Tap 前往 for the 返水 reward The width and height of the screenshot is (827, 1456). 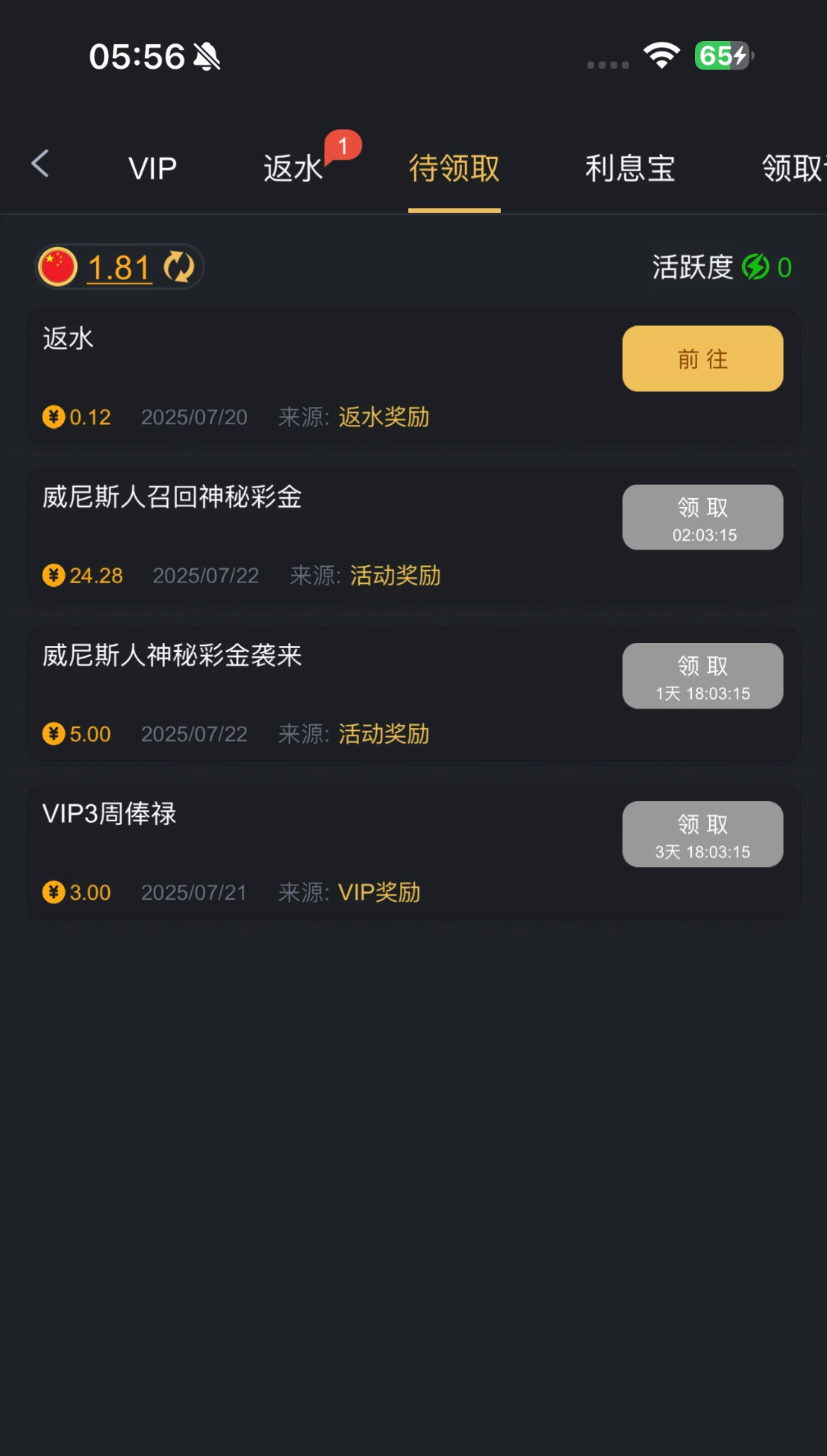tap(702, 358)
